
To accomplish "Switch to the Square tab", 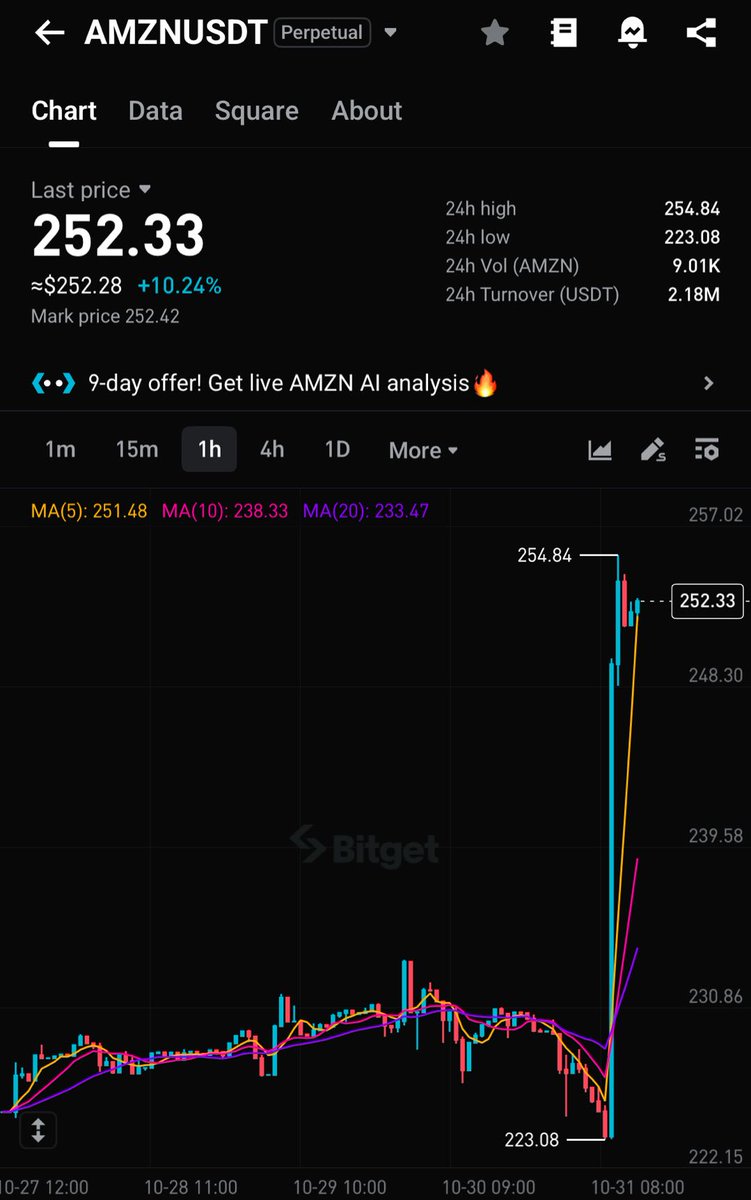I will coord(256,111).
